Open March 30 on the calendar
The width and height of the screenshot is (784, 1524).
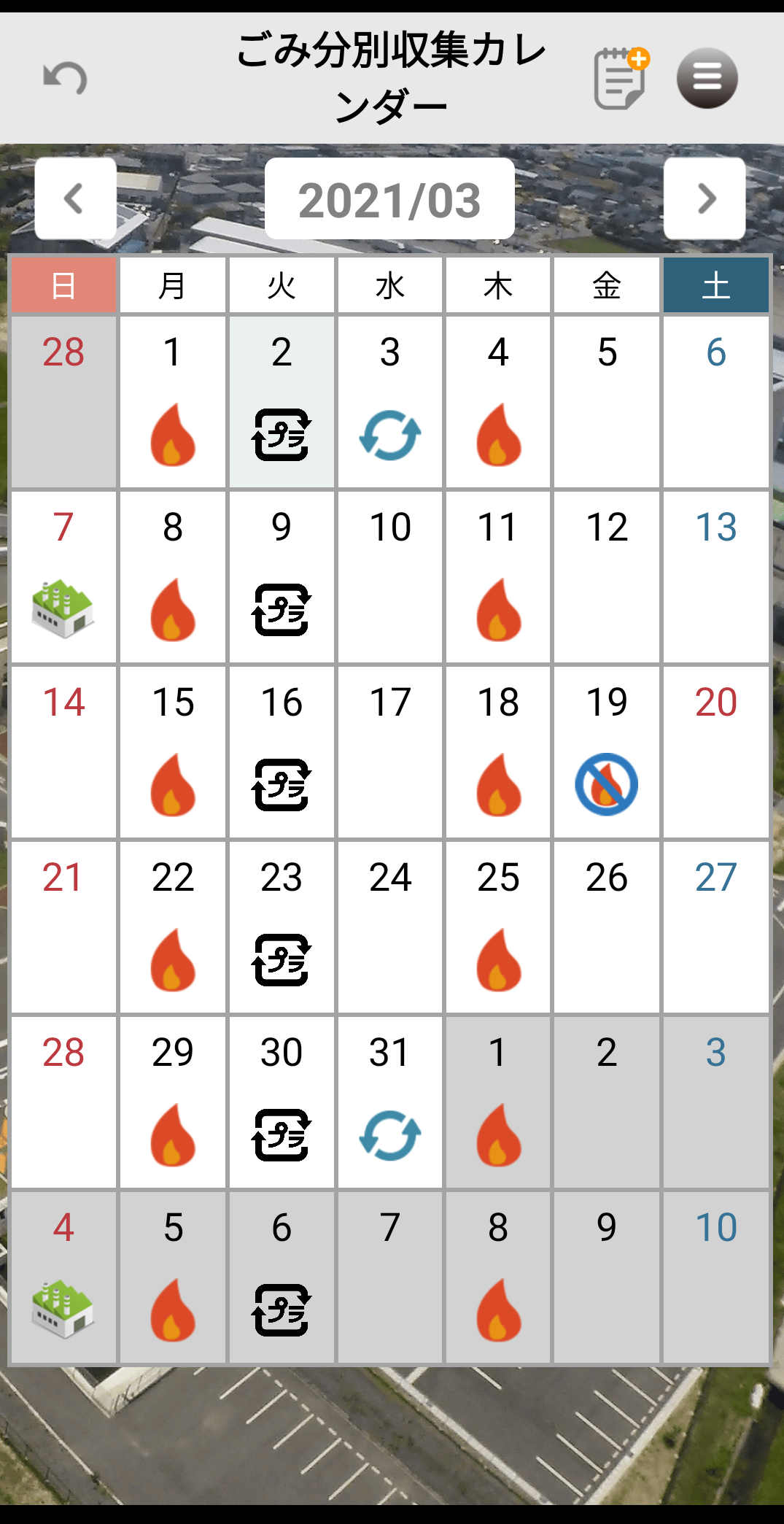point(282,1102)
